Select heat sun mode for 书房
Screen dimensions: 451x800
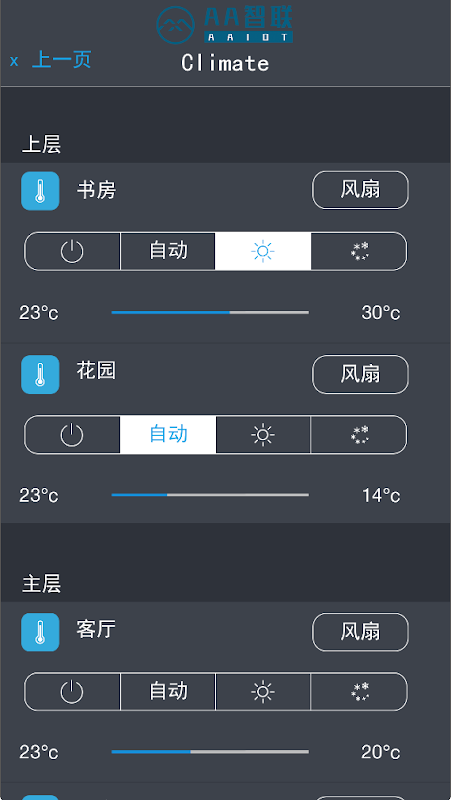pos(263,251)
